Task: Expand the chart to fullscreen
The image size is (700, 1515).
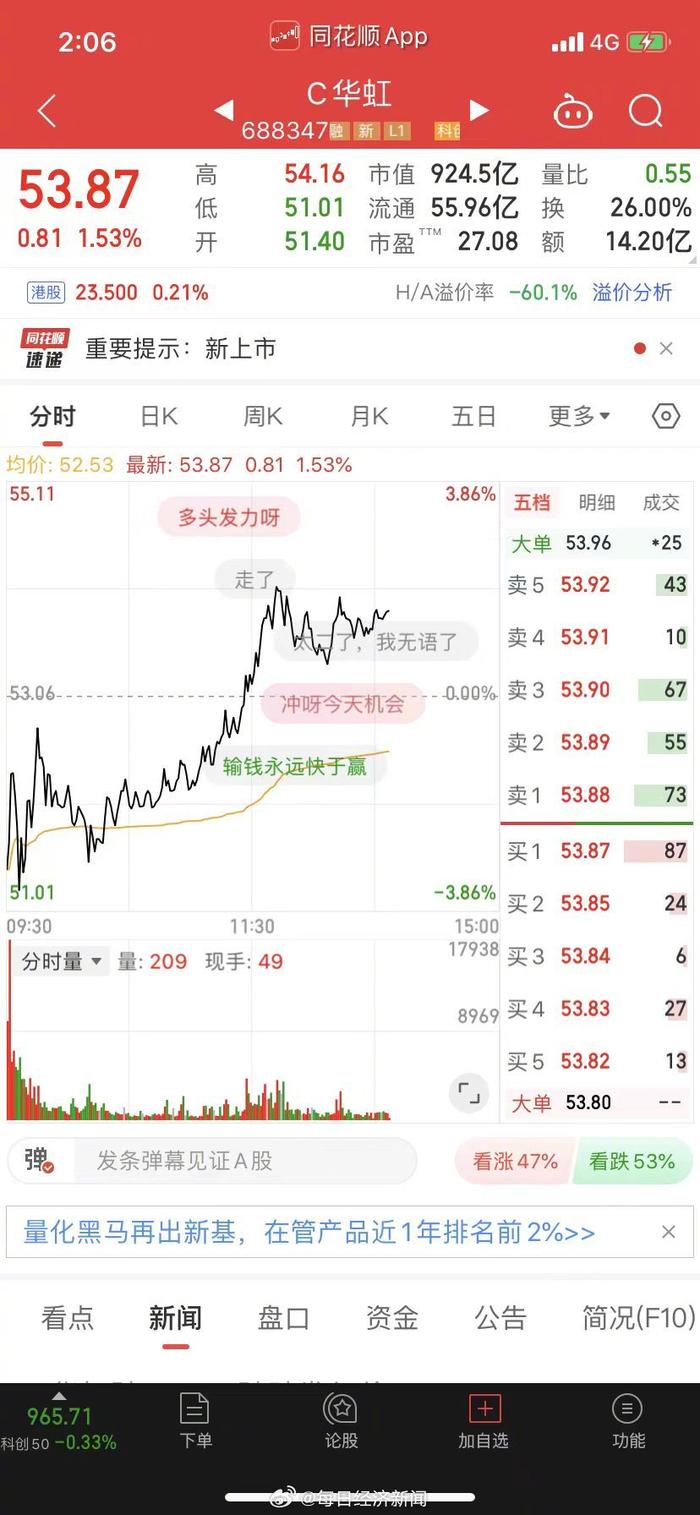Action: click(x=468, y=1091)
